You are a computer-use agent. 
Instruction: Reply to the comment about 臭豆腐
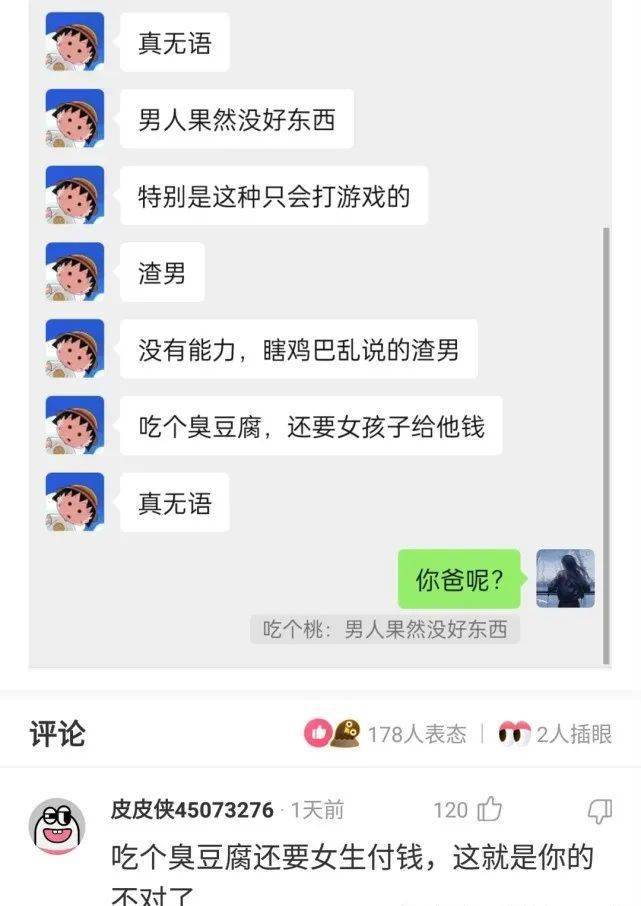[x=352, y=870]
